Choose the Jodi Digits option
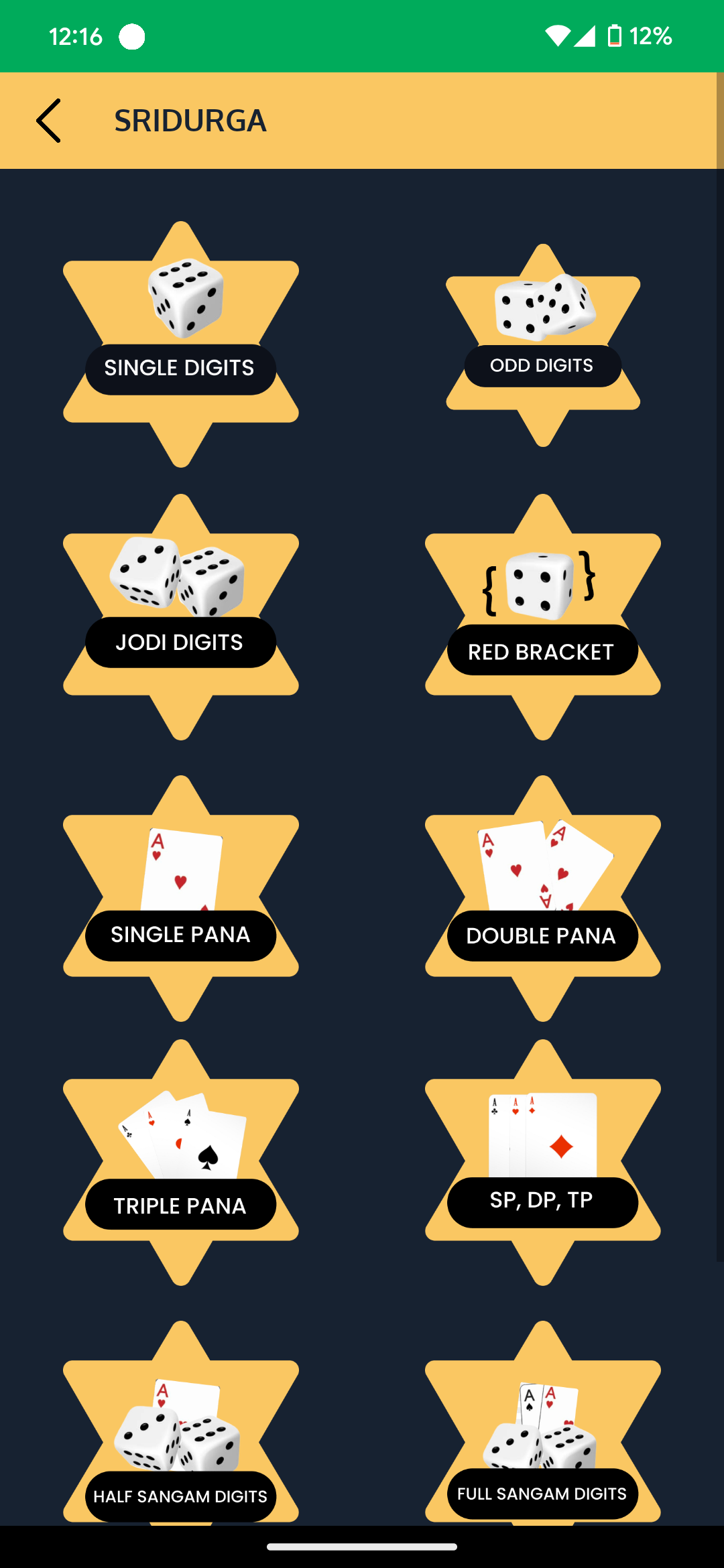 (x=181, y=616)
